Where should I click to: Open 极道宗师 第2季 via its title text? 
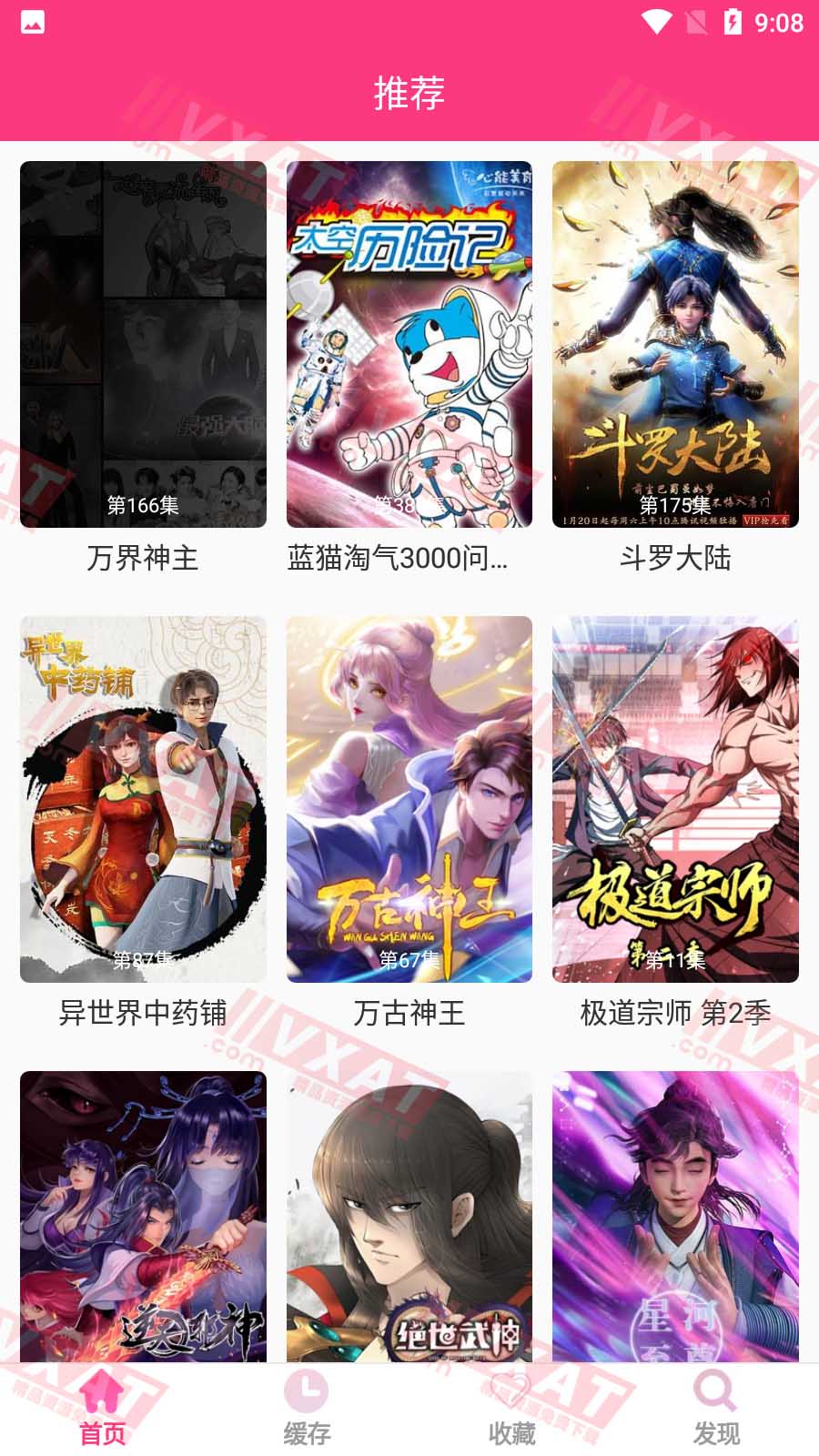coord(675,1015)
